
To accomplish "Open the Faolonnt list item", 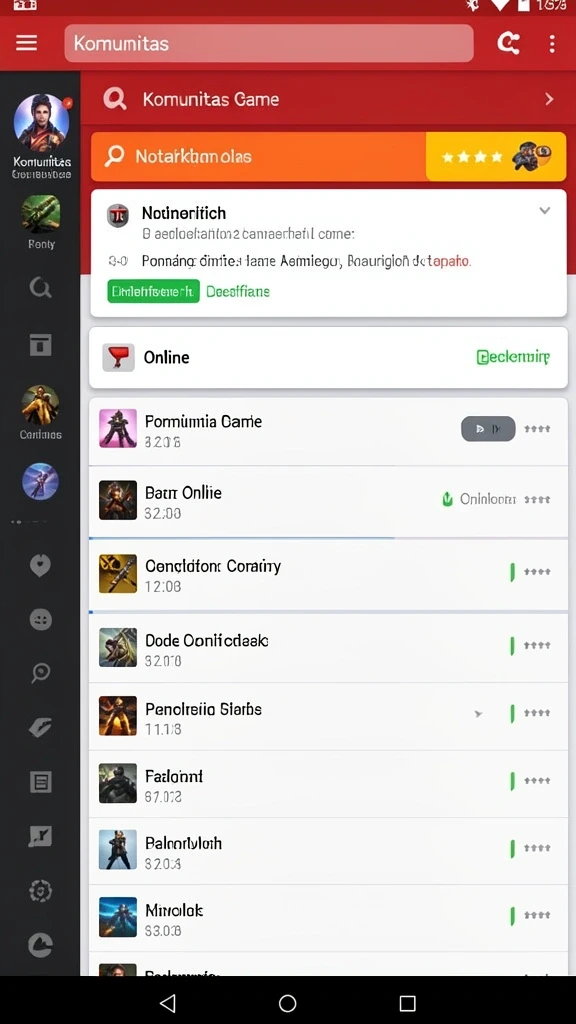I will [328, 784].
